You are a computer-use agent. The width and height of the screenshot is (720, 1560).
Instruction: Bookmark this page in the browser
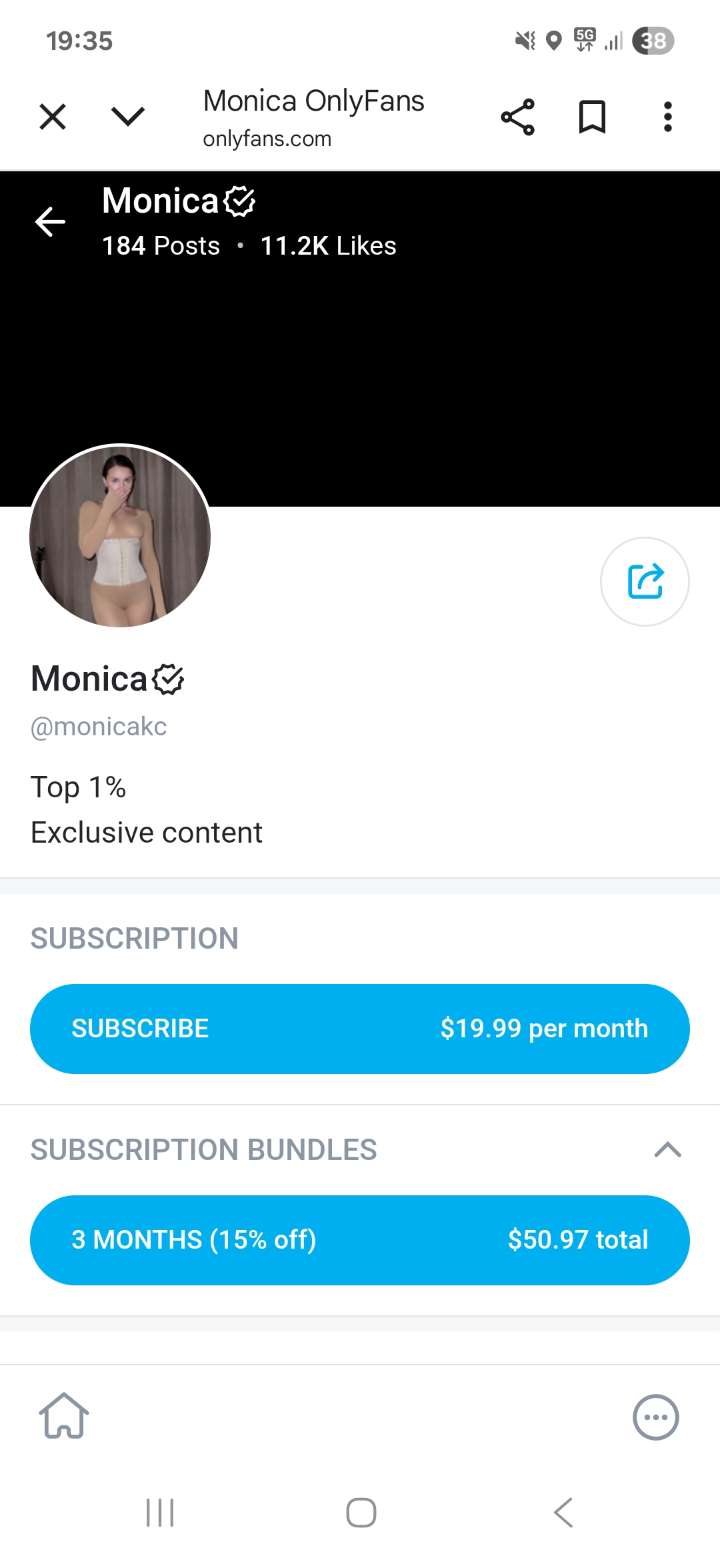[592, 118]
